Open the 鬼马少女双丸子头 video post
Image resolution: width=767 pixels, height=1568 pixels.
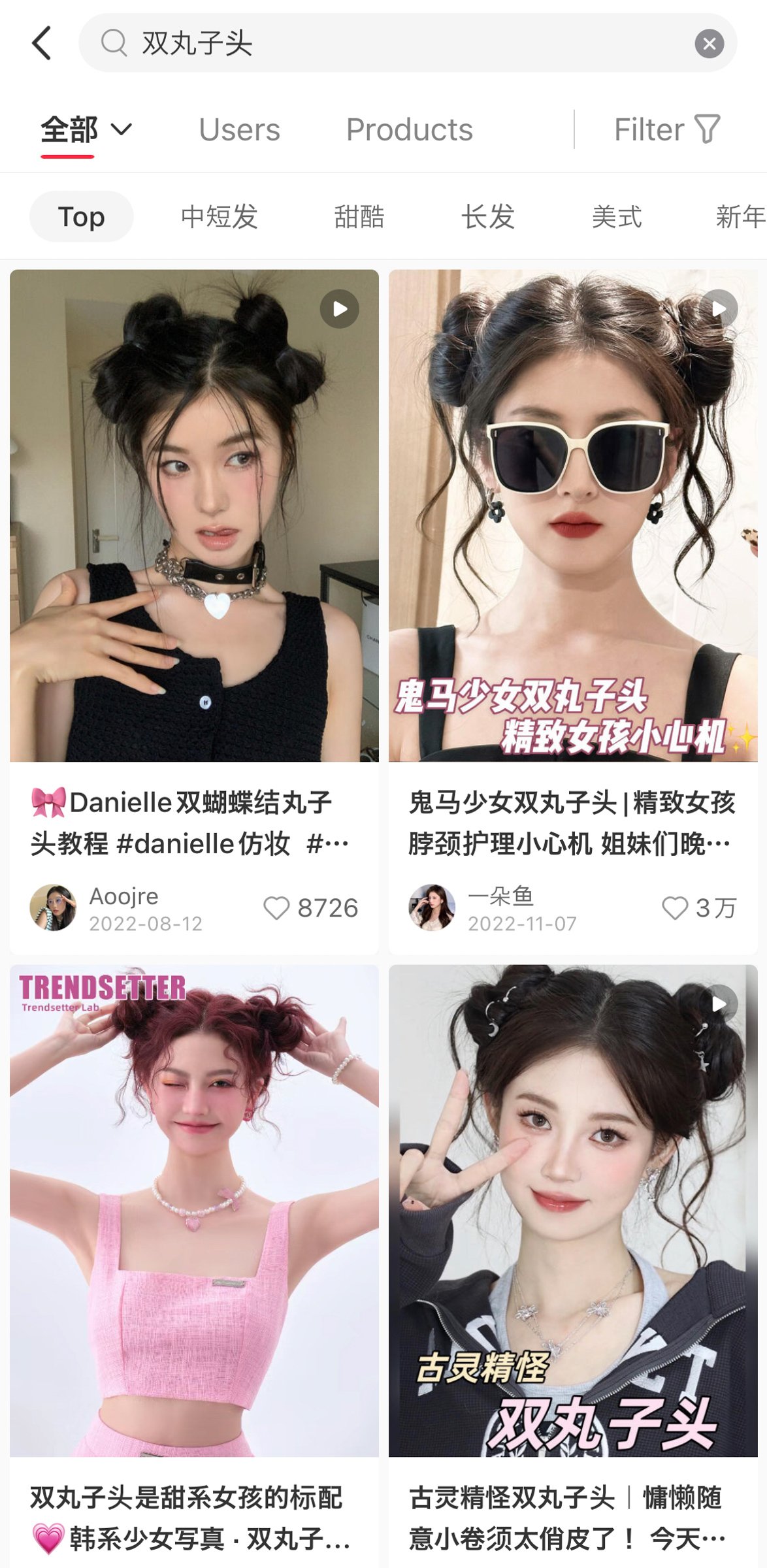[x=573, y=516]
